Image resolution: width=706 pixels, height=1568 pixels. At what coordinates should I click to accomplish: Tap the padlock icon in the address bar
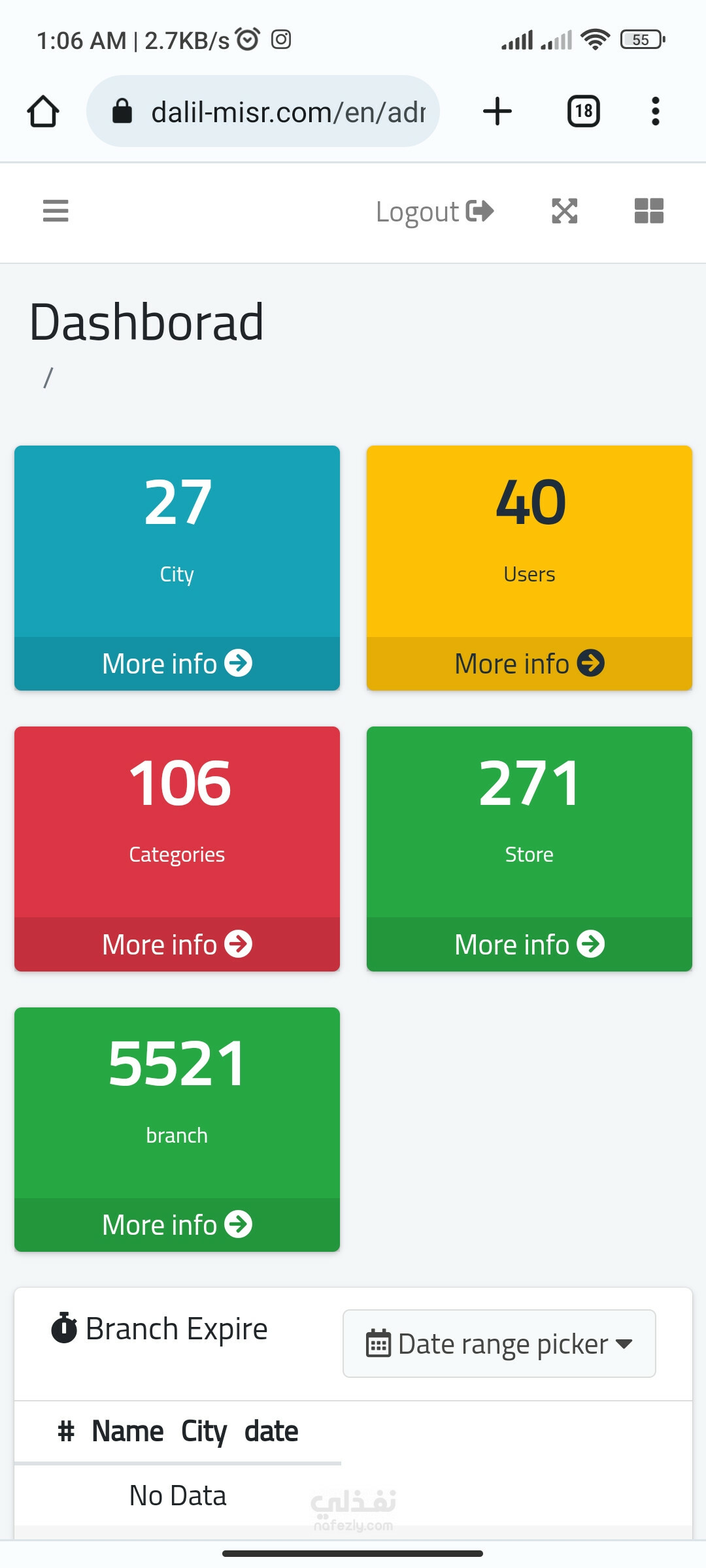click(122, 110)
